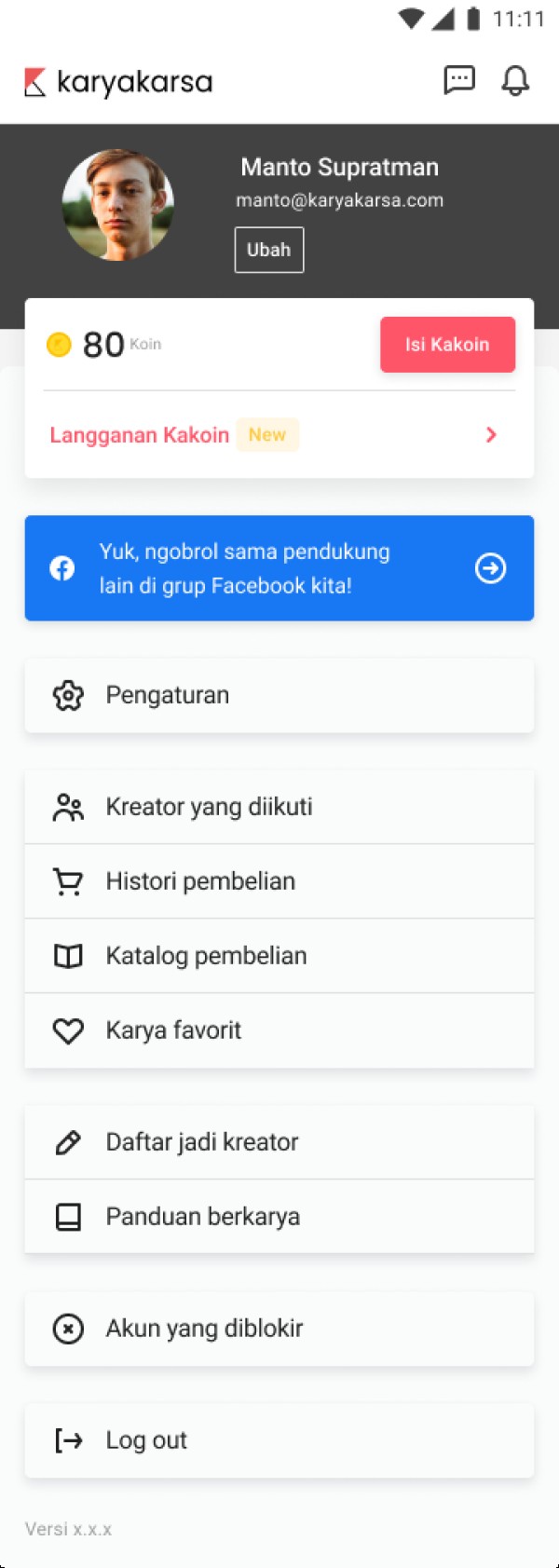View Kreator yang diikuti
559x1568 pixels.
279,807
